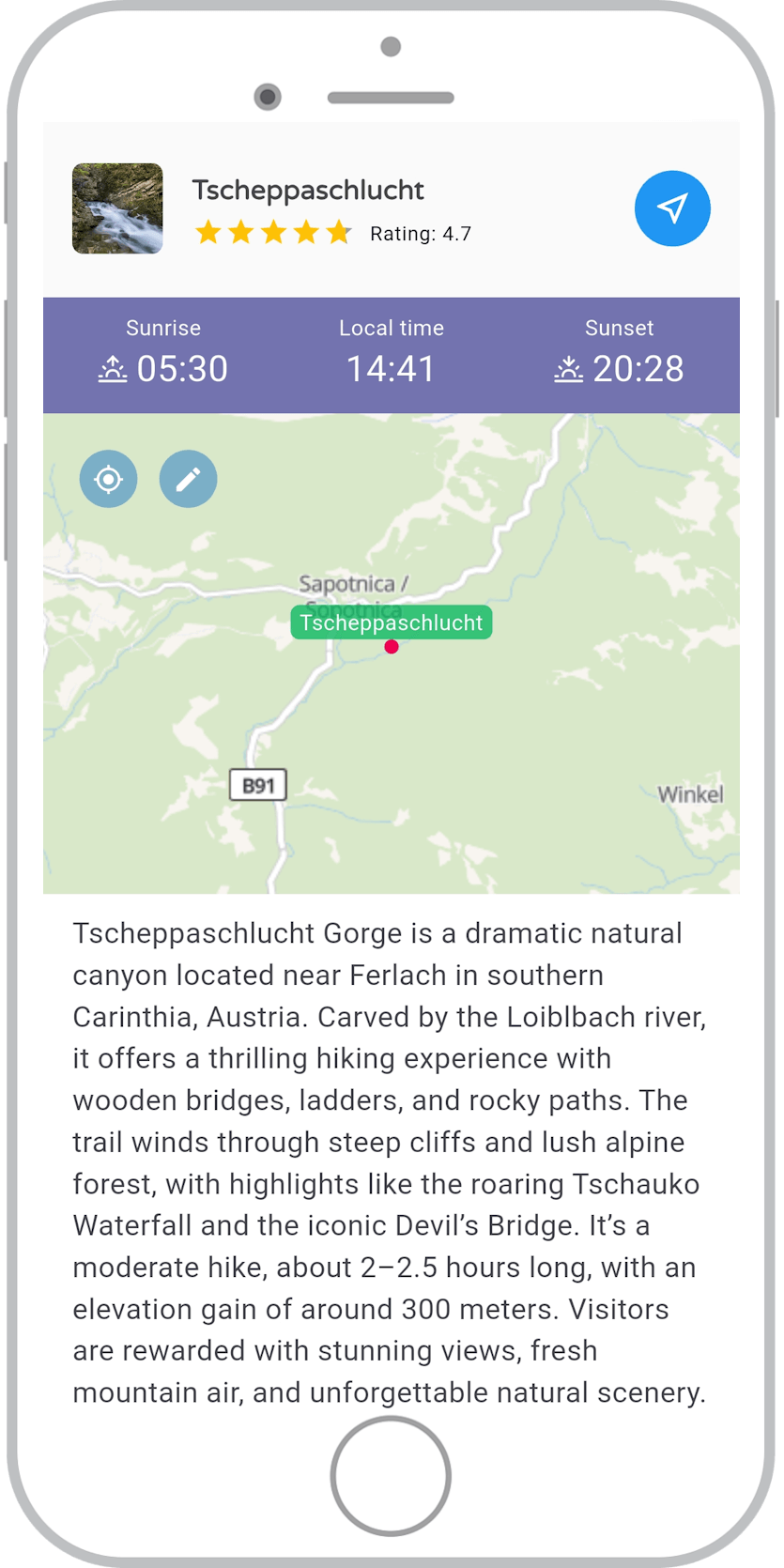Select the Tscheppaschlucht map marker label
This screenshot has height=1568, width=784.
coord(392,623)
